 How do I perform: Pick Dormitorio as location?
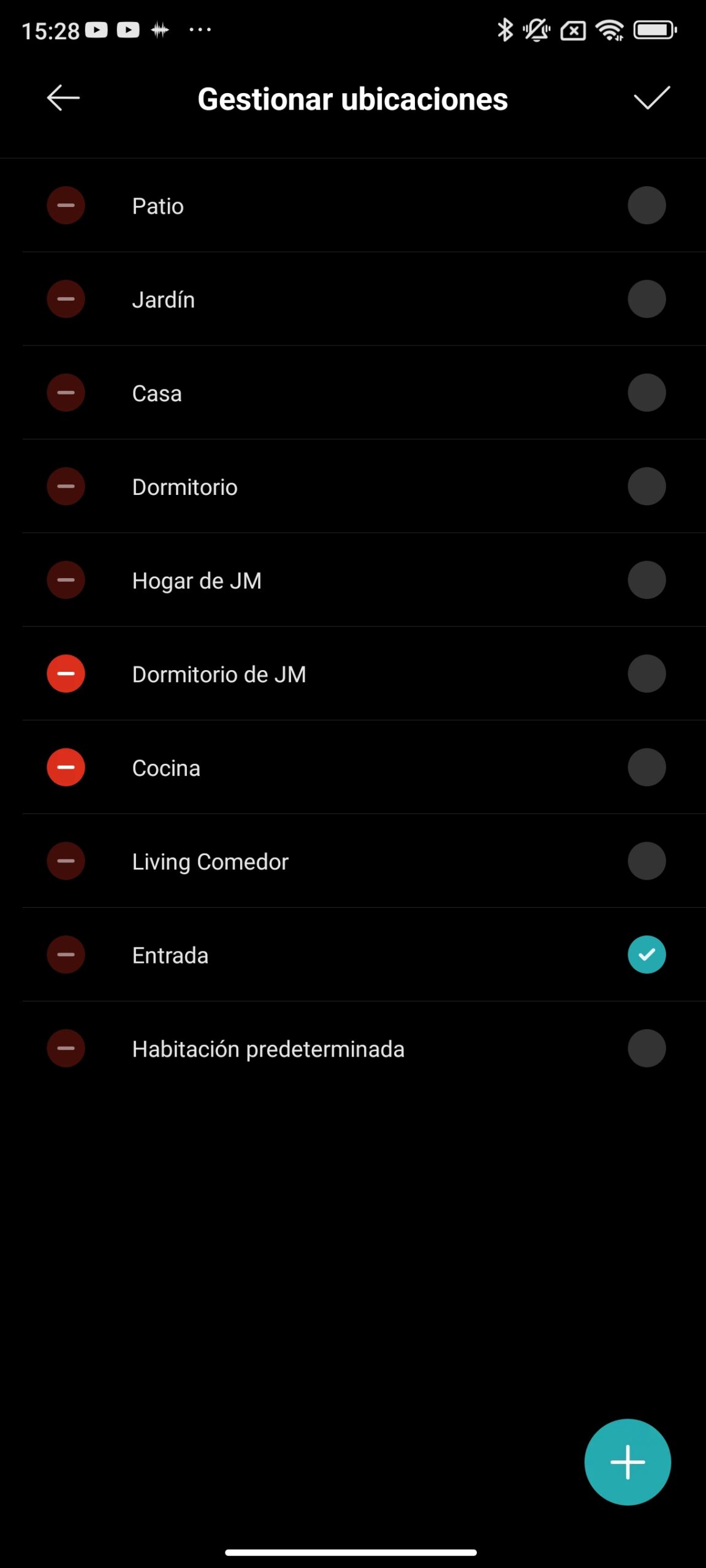click(647, 486)
